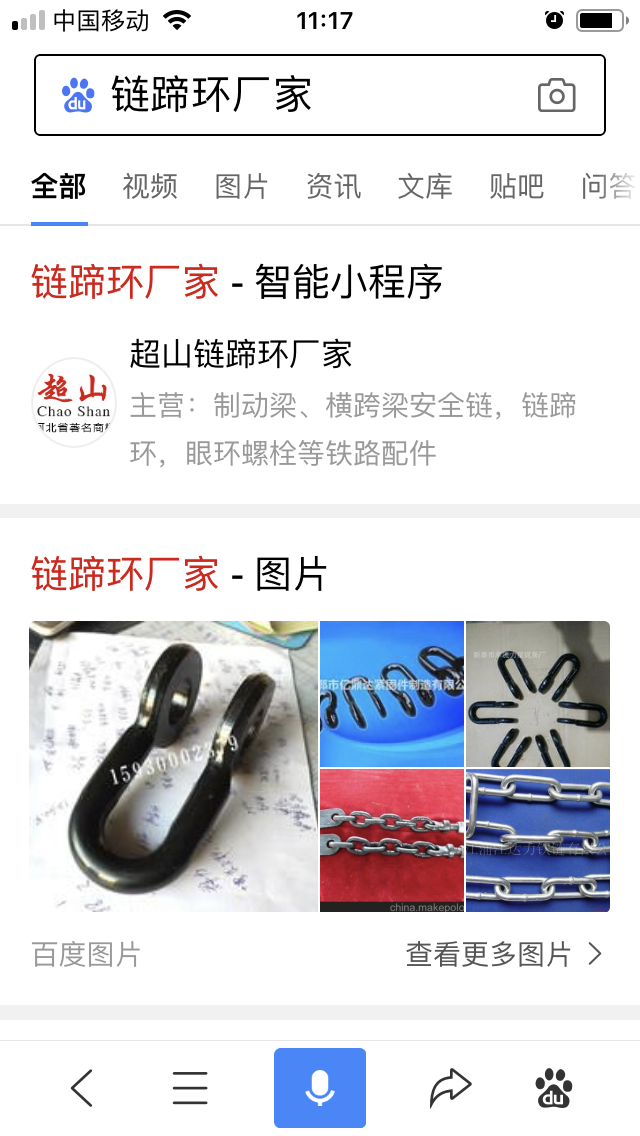The height and width of the screenshot is (1136, 640).
Task: Switch to the 贴吧 tab
Action: (517, 186)
